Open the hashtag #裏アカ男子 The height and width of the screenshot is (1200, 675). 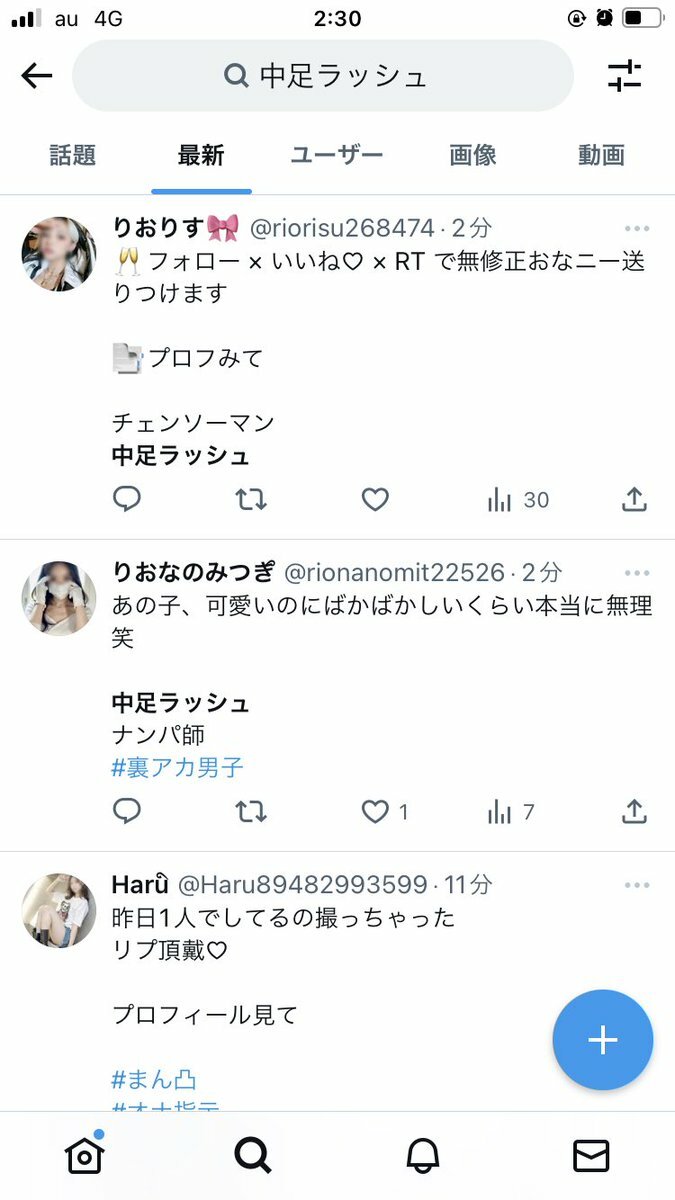[177, 767]
